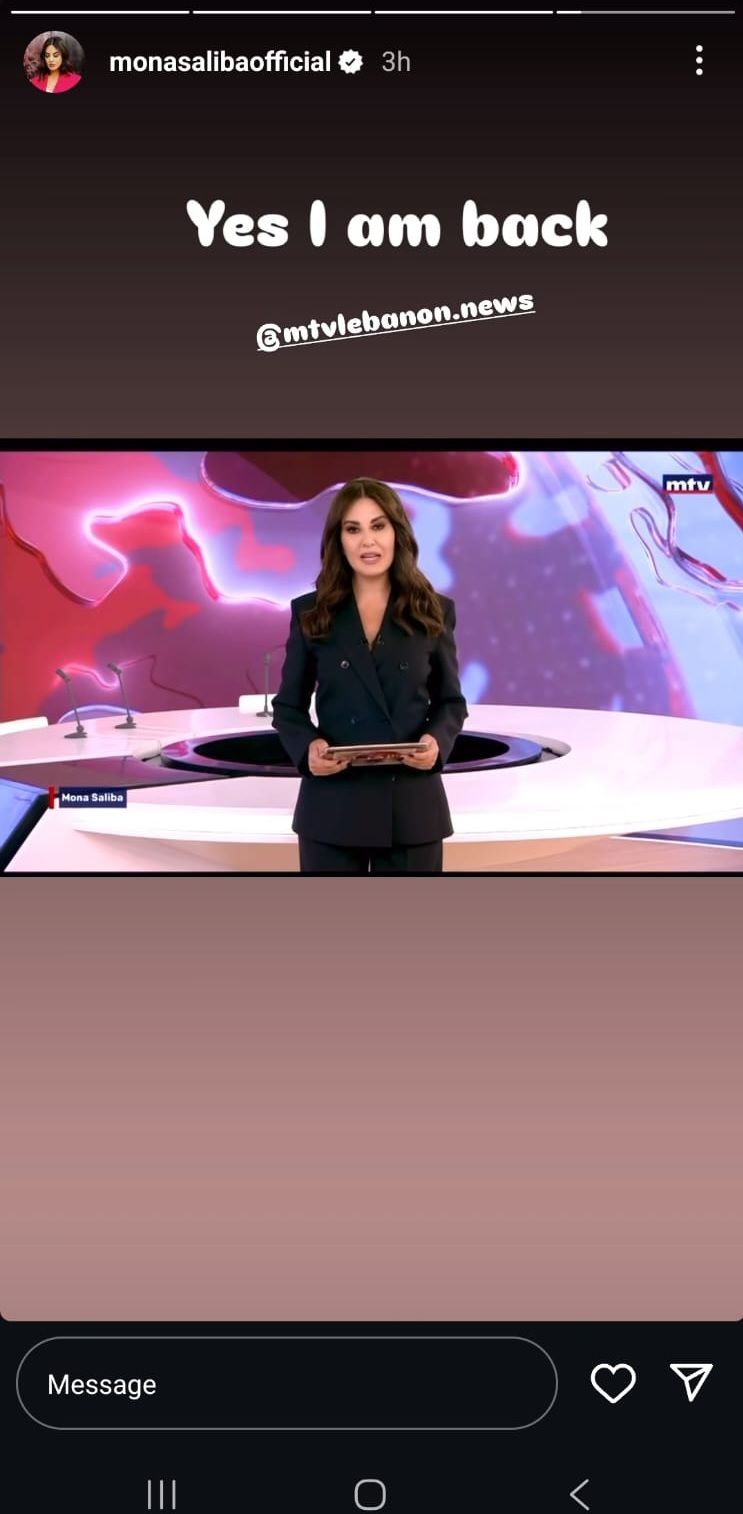Open the monasalibaofficial username link

click(x=219, y=62)
